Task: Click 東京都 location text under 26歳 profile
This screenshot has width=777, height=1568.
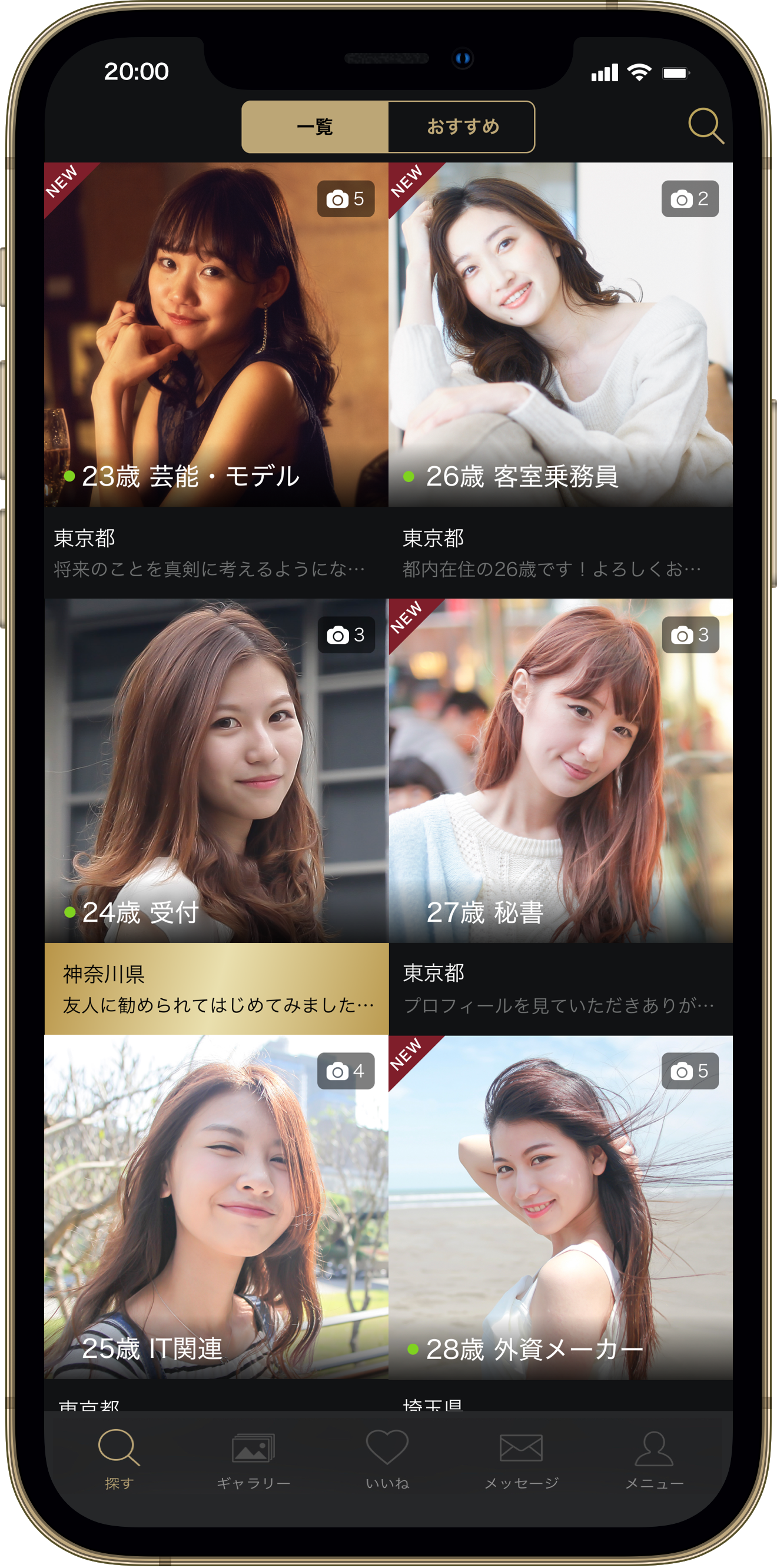Action: pos(434,537)
